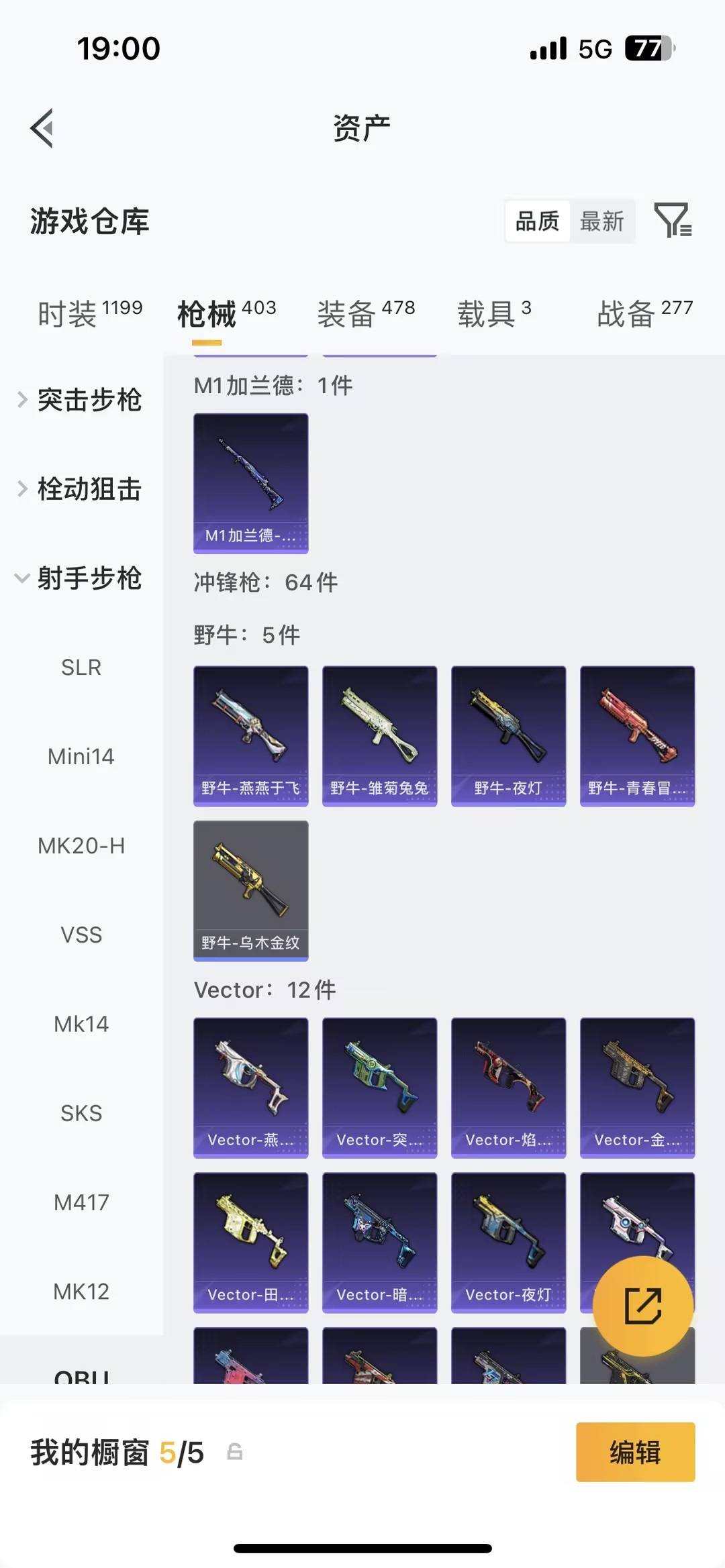Viewport: 725px width, 1568px height.
Task: Switch sorting to 最新
Action: tap(603, 221)
